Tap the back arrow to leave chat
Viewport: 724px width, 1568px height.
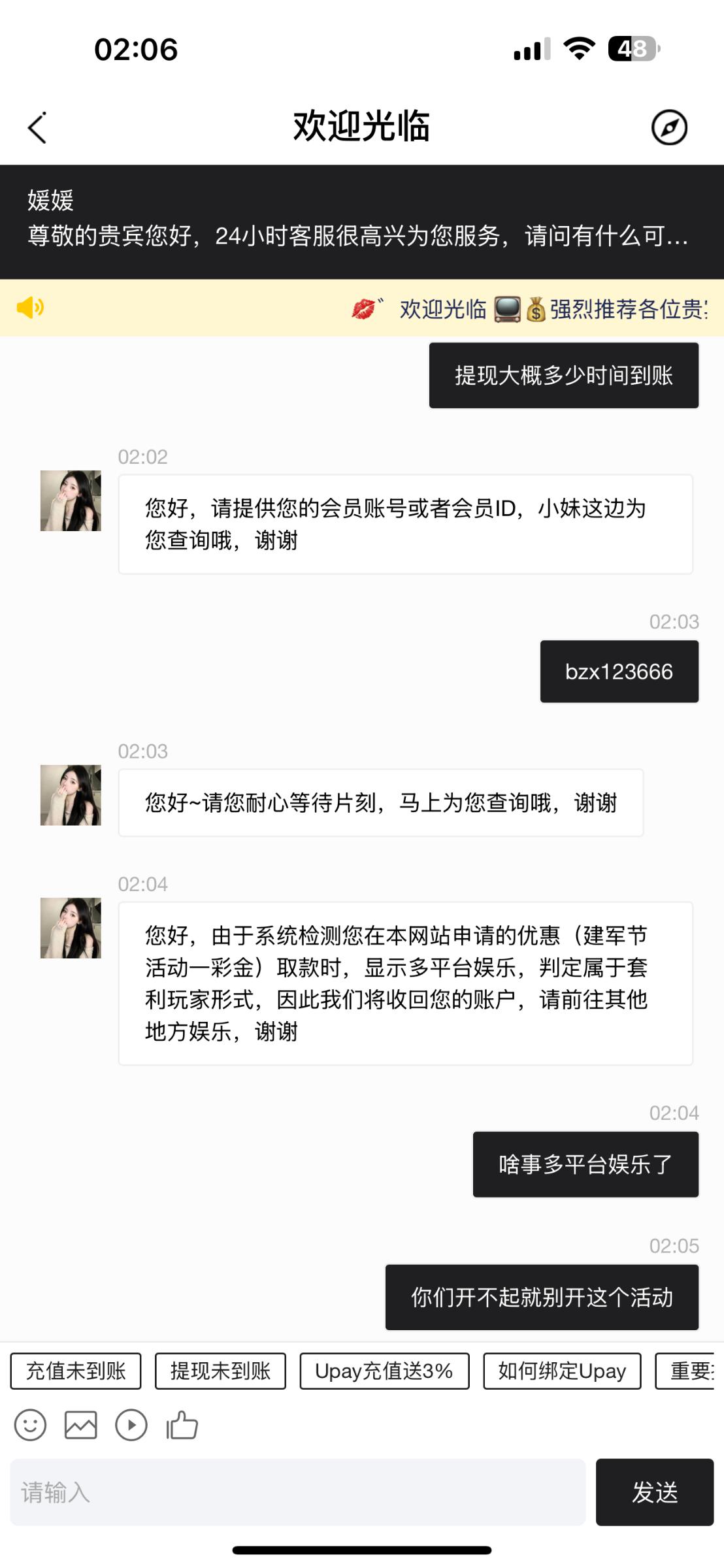click(37, 127)
